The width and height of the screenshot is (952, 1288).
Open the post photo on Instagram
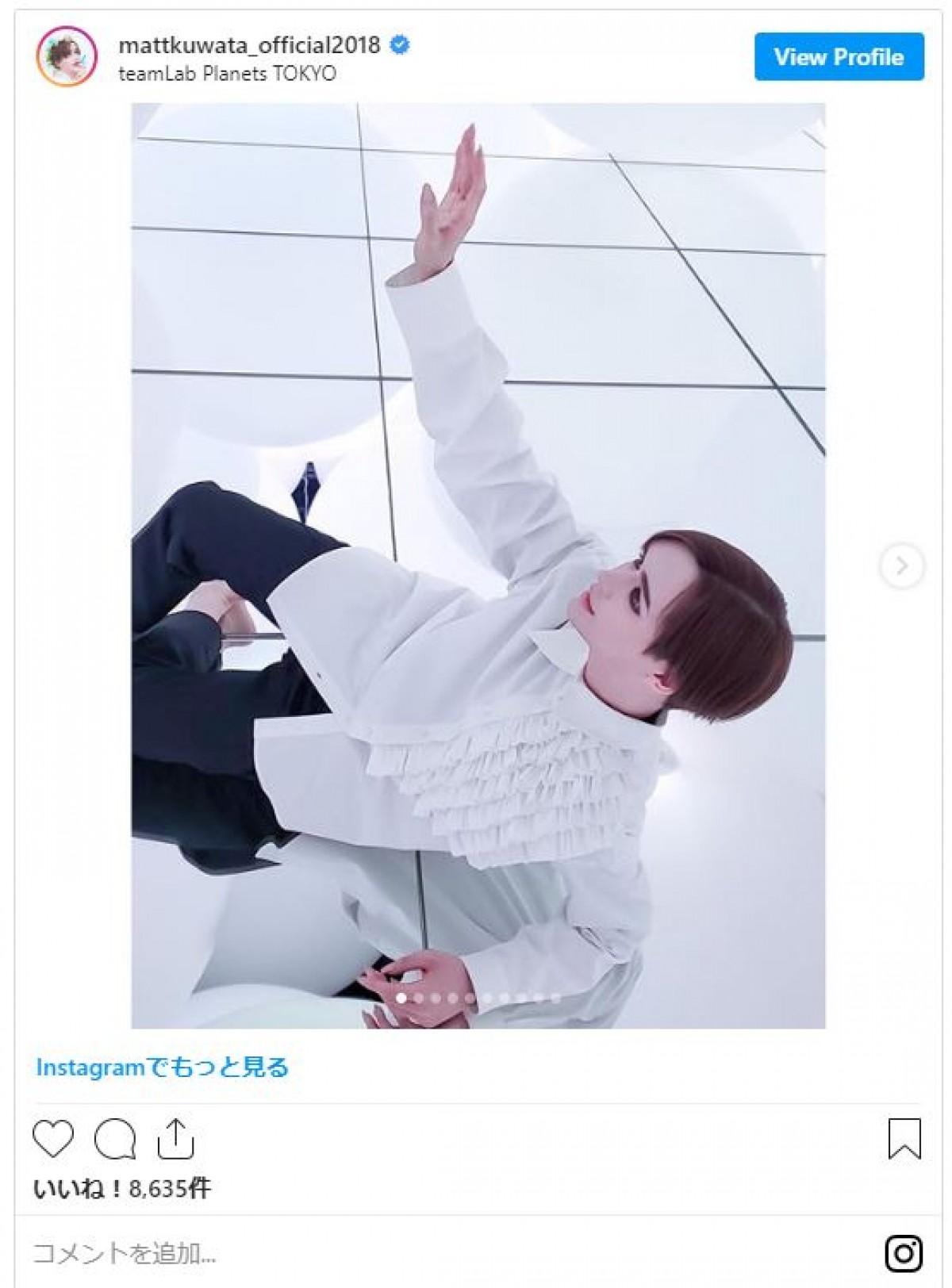[x=478, y=565]
